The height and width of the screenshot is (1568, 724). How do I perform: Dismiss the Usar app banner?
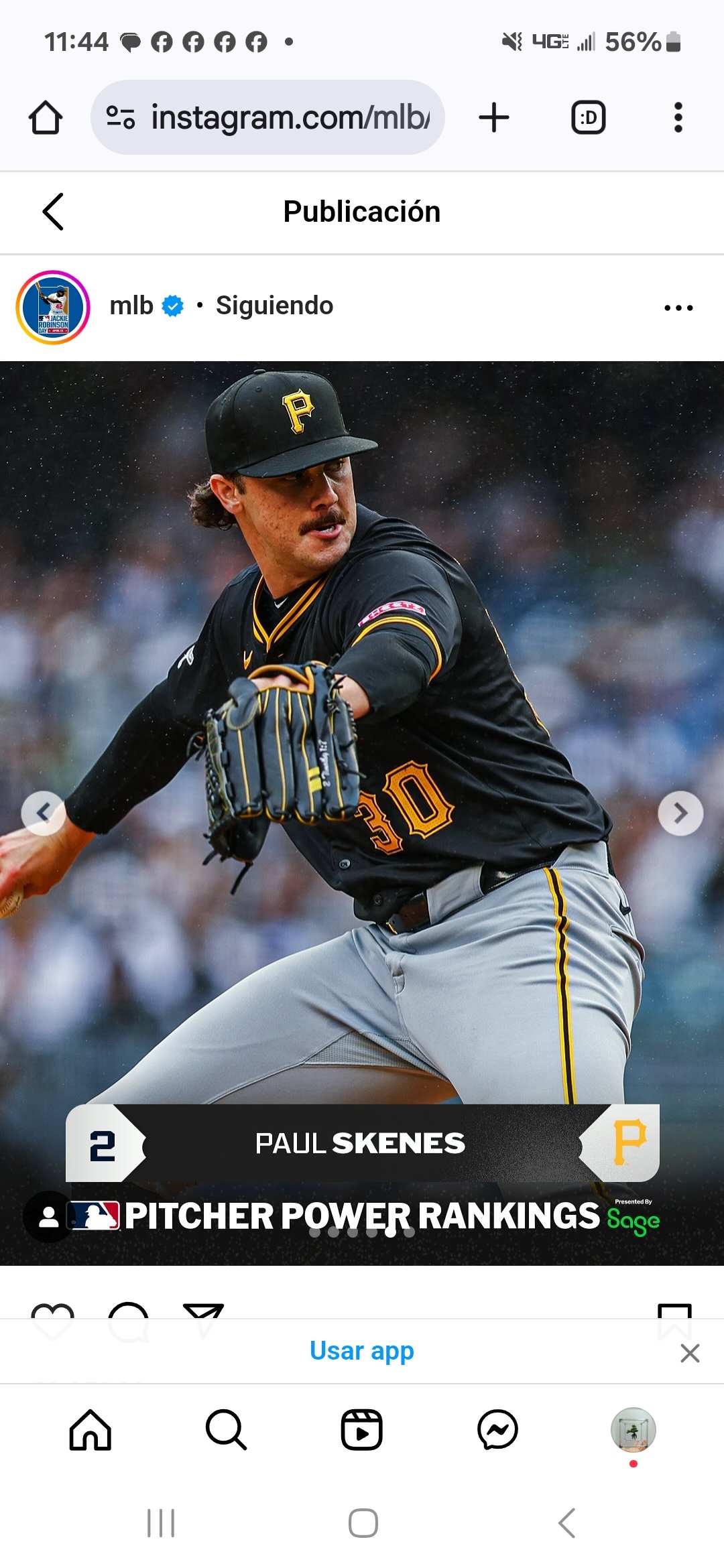[x=689, y=1353]
